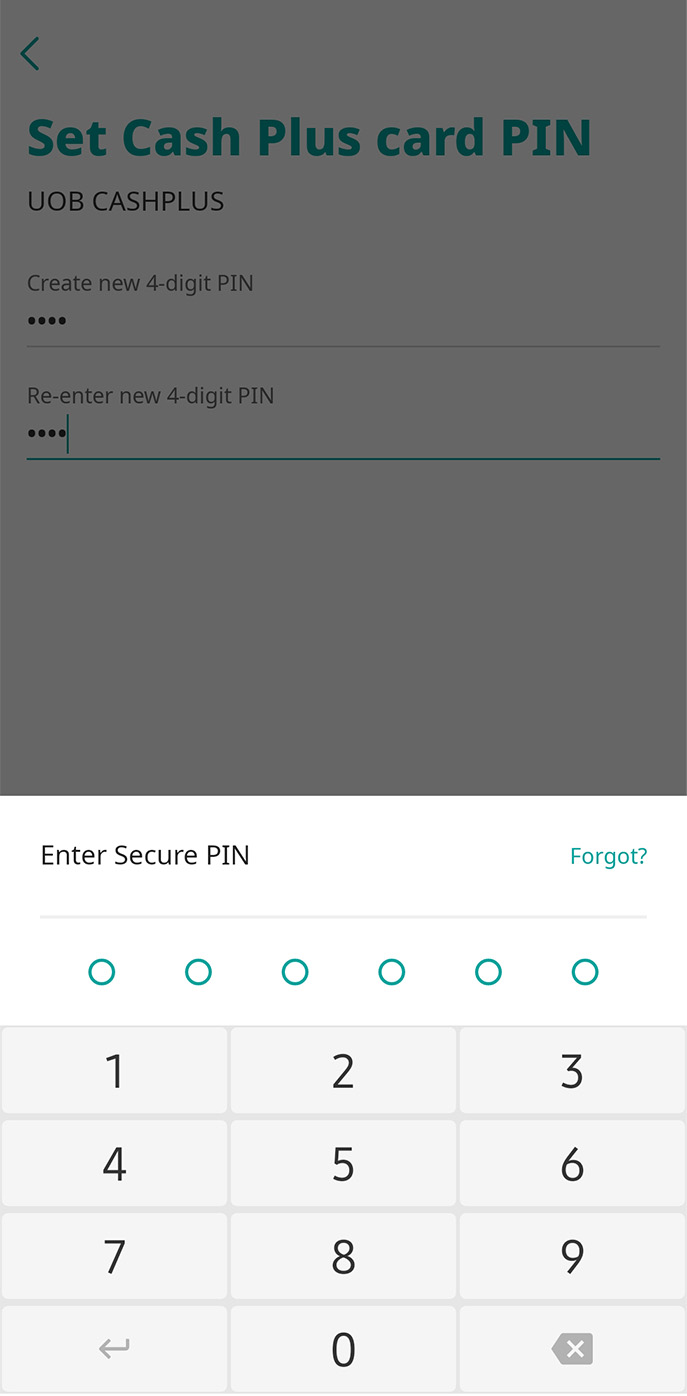Viewport: 687px width, 1396px height.
Task: Tap the Forgot? link
Action: (x=608, y=856)
